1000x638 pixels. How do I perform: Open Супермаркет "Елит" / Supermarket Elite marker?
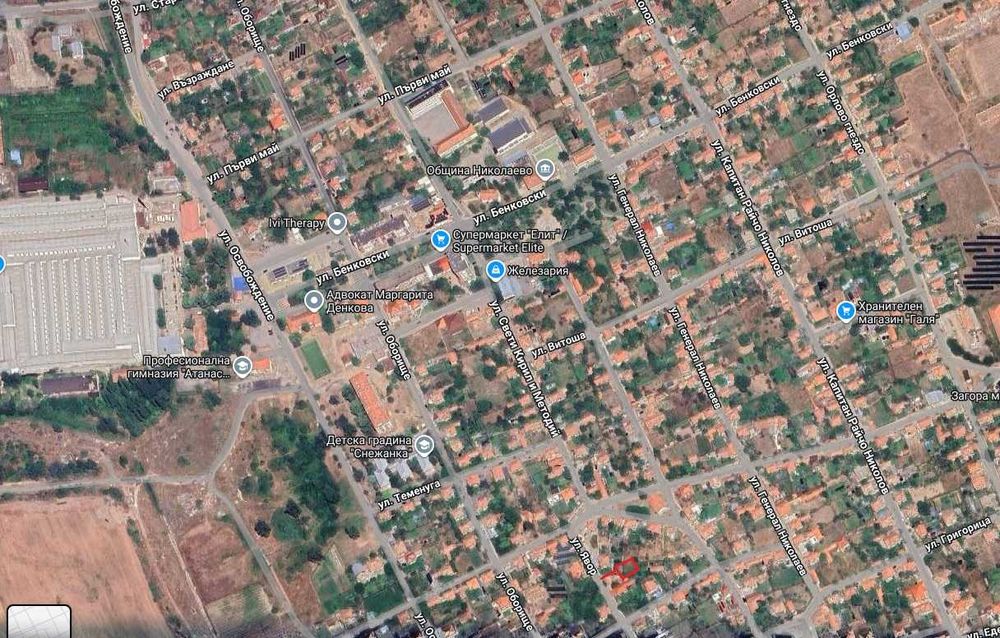point(440,240)
